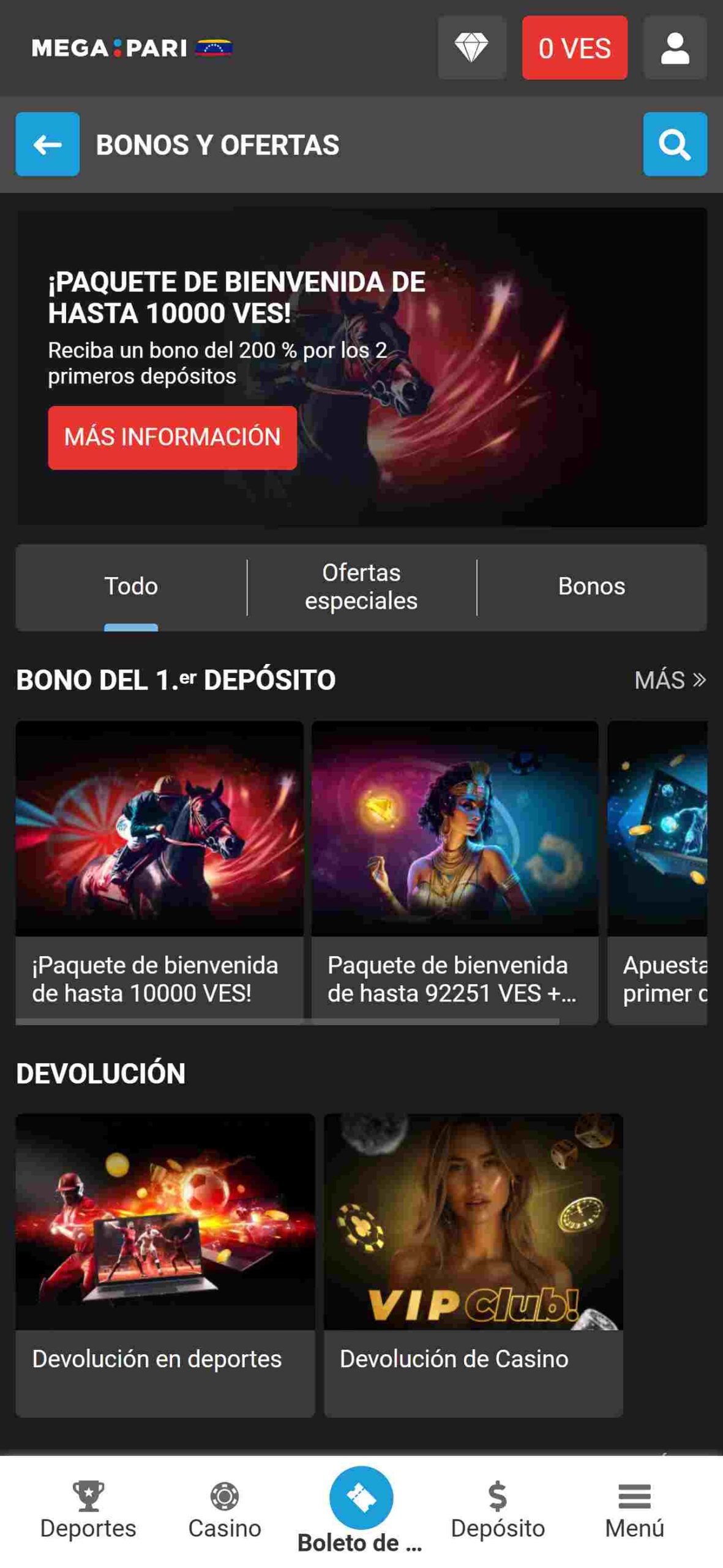Go to Casino in bottom navigation
Viewport: 723px width, 1568px height.
(x=225, y=1510)
